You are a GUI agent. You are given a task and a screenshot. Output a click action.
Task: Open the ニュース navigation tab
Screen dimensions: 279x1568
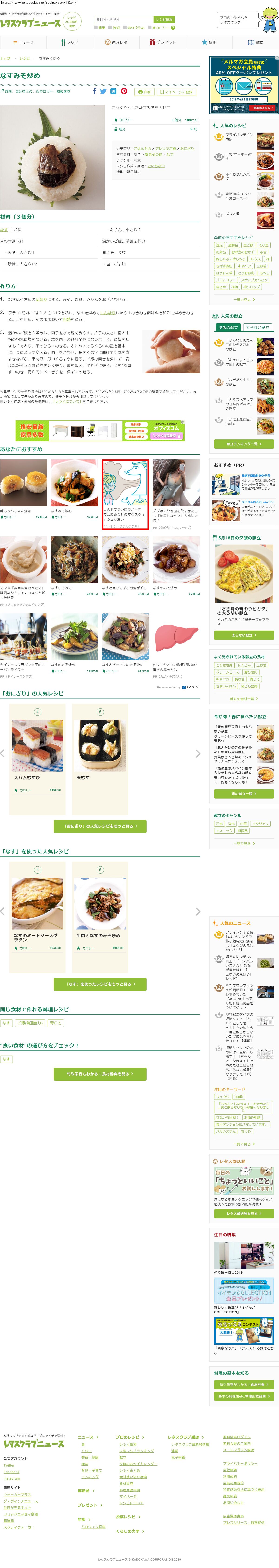coord(23,43)
